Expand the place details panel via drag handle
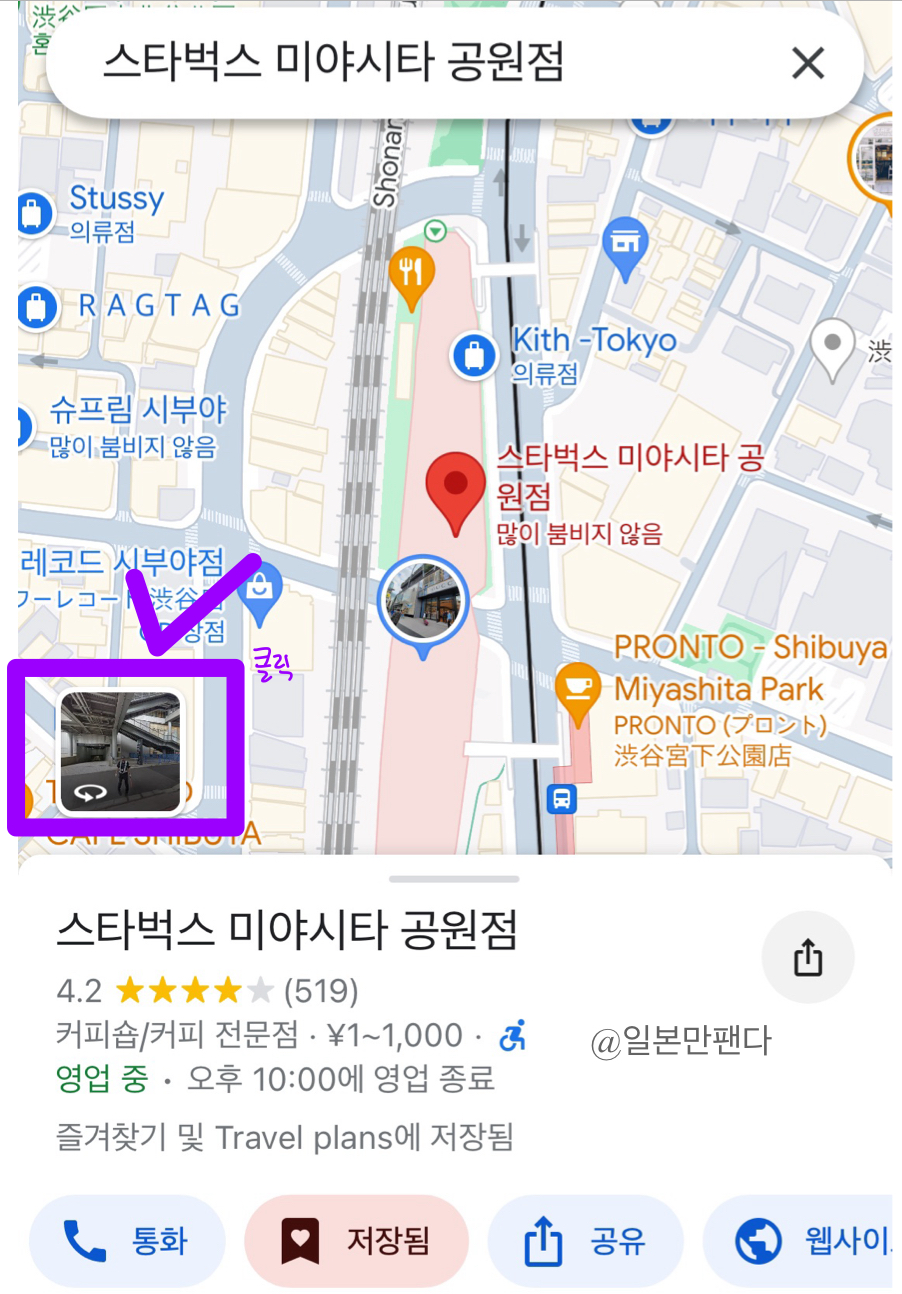This screenshot has height=1294, width=902. pyautogui.click(x=451, y=877)
